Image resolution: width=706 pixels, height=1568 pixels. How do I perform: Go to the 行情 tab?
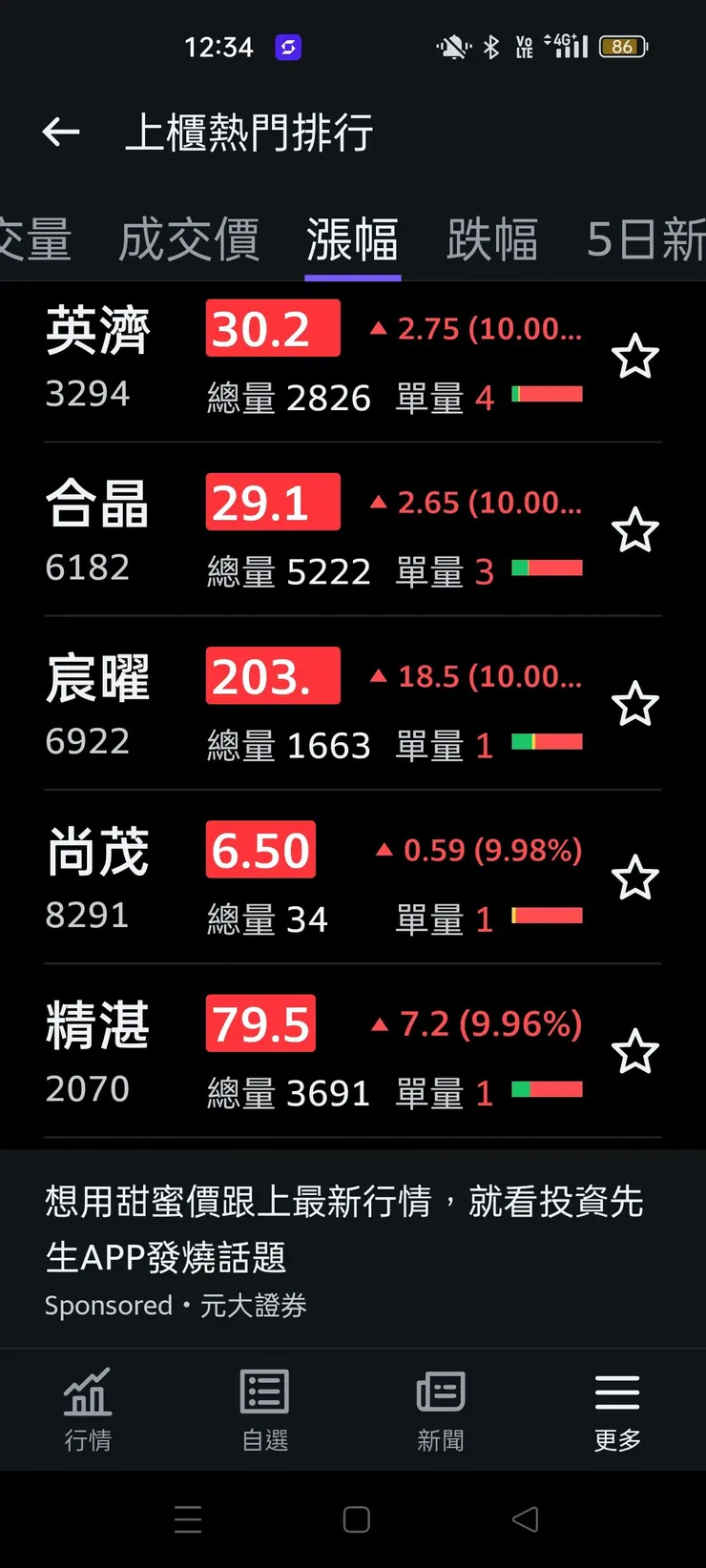coord(88,1410)
